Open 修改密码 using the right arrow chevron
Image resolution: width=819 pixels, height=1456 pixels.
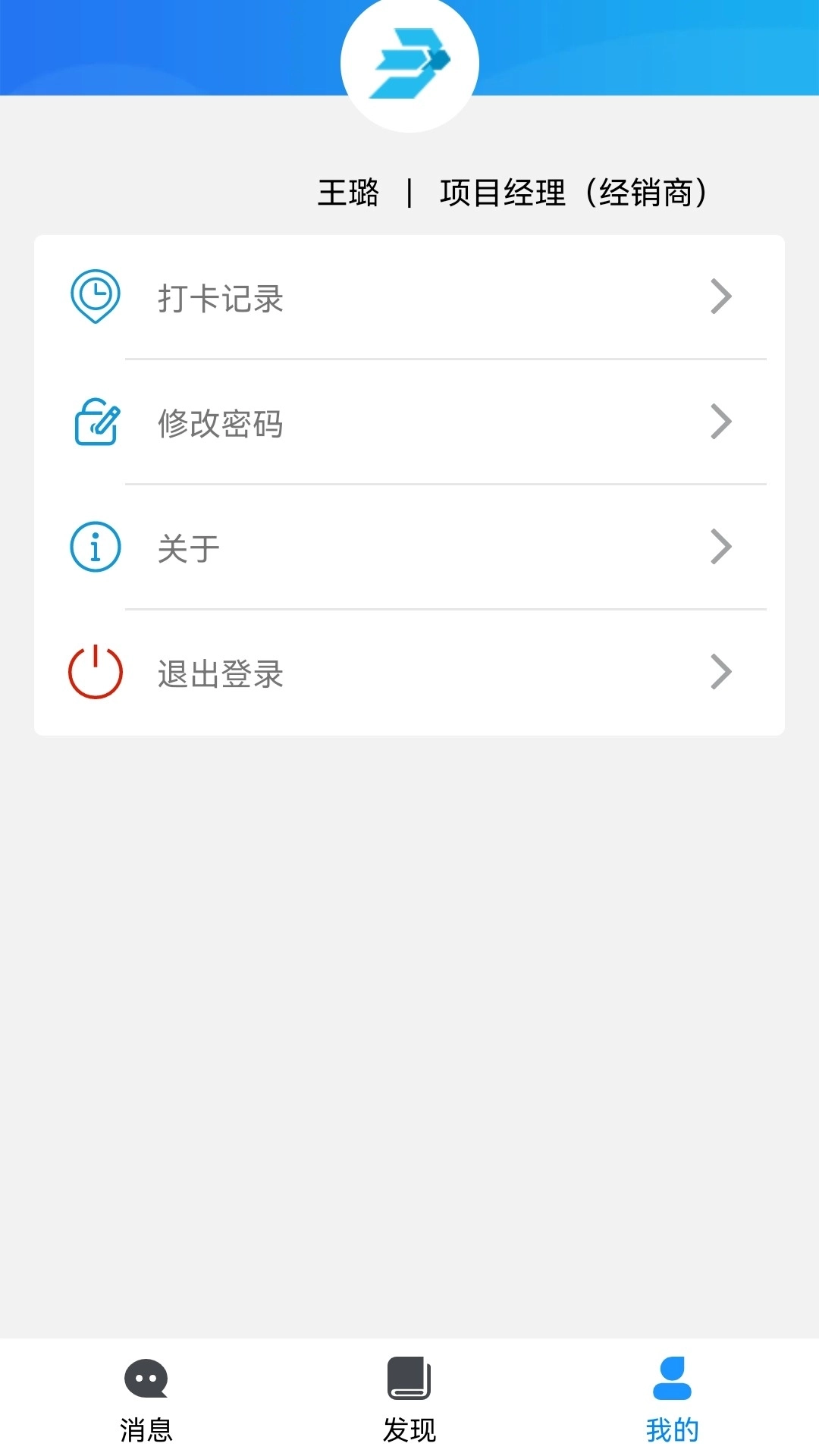[x=721, y=422]
